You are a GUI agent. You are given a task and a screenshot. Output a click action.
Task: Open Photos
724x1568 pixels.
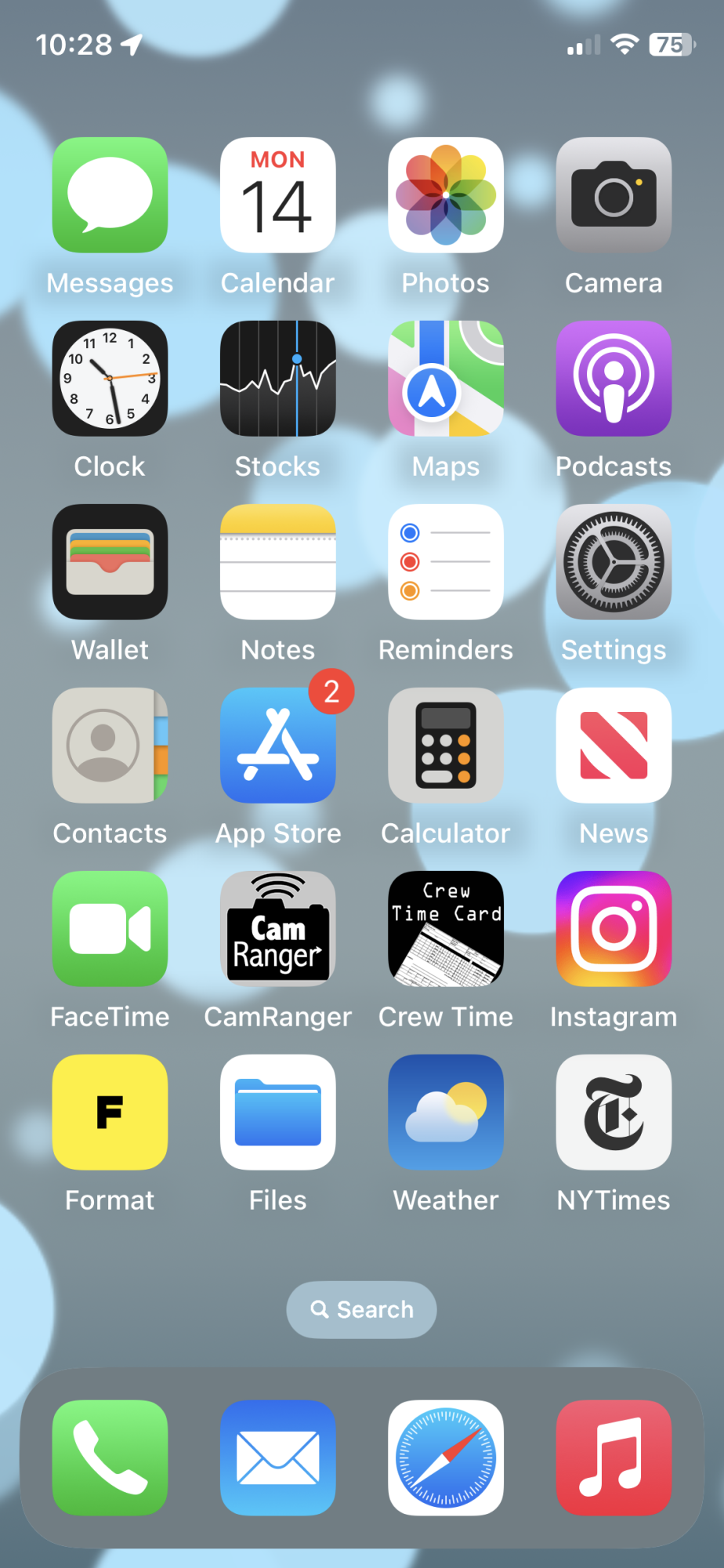(x=445, y=195)
